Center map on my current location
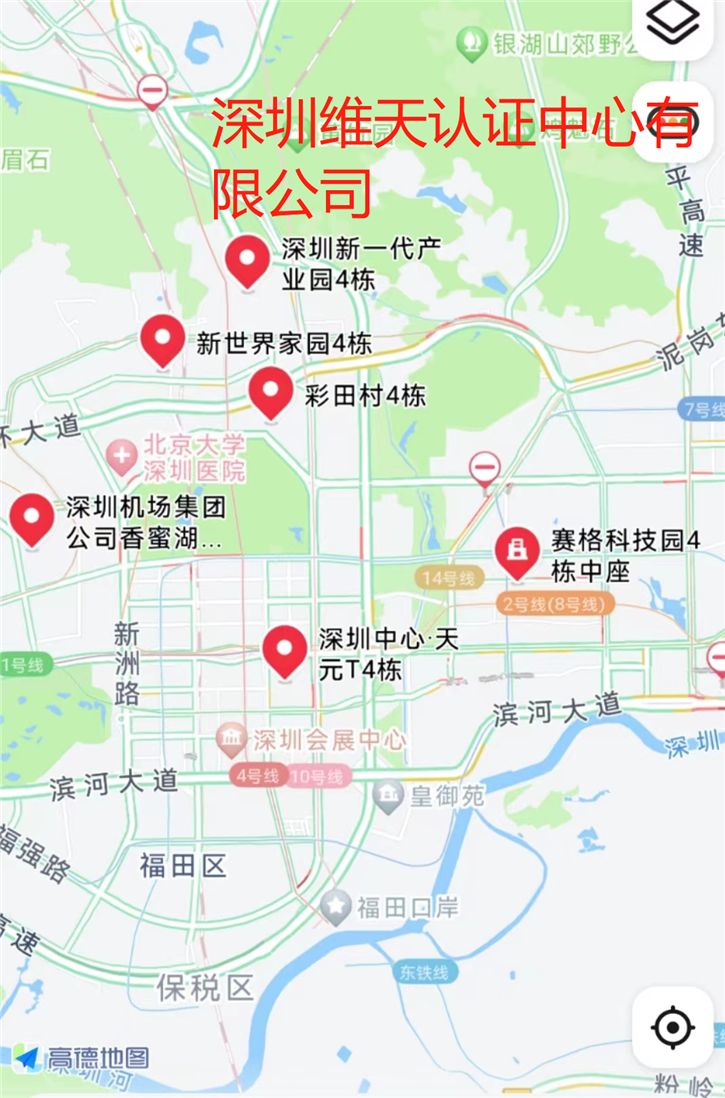Image resolution: width=725 pixels, height=1098 pixels. (x=673, y=1027)
